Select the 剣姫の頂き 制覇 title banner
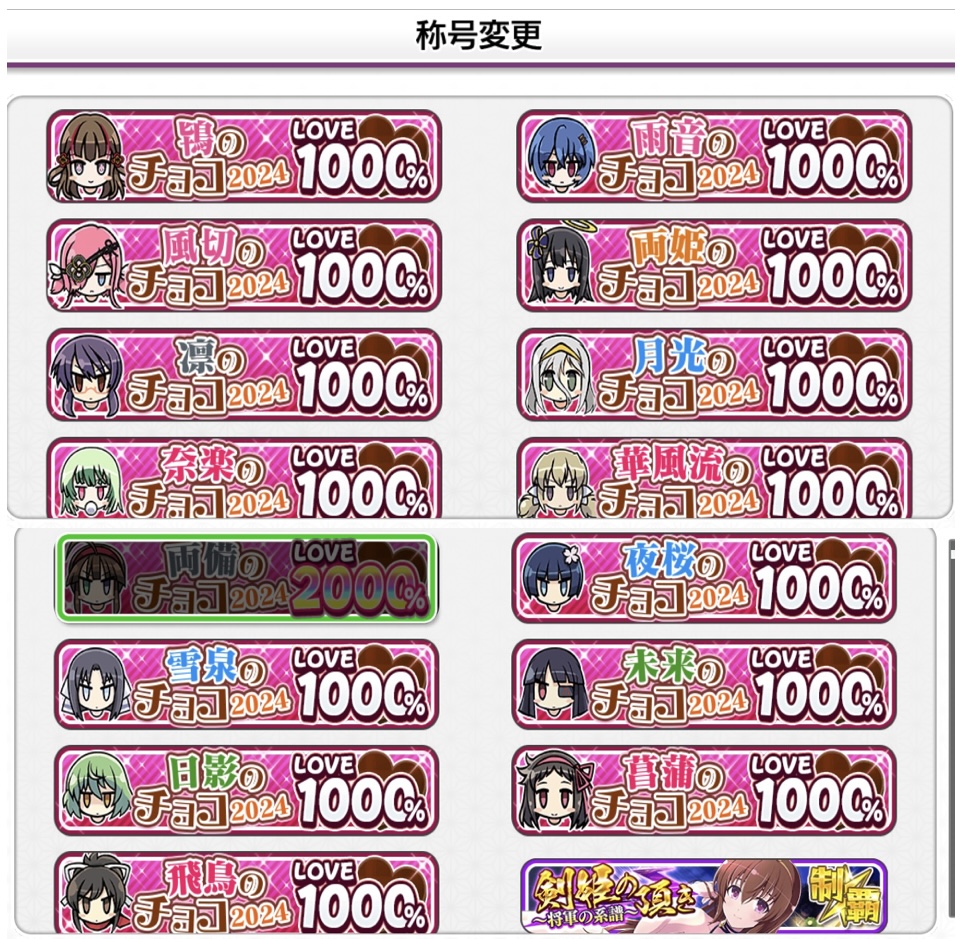Viewport: 966px width, 939px height. click(704, 894)
